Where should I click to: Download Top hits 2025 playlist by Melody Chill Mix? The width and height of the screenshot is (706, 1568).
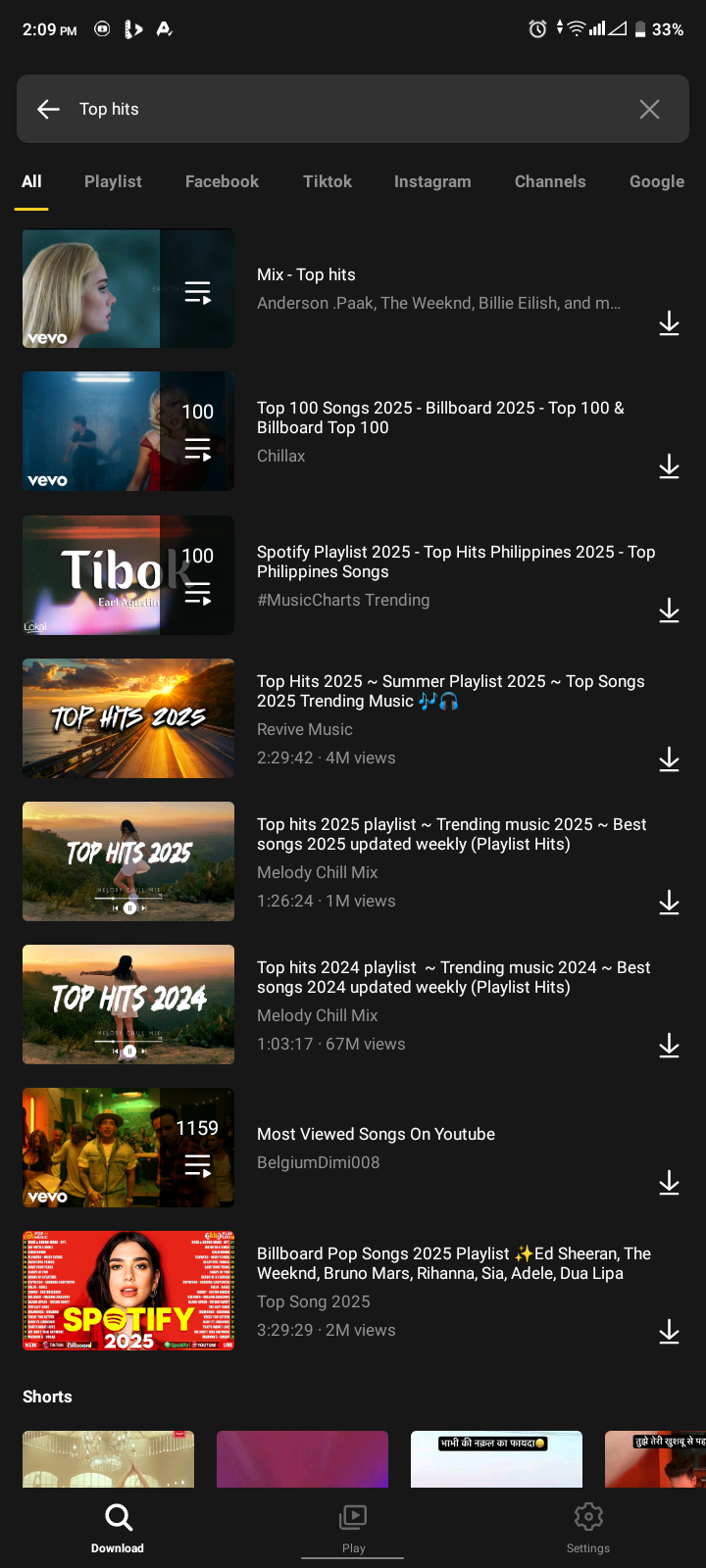coord(669,903)
